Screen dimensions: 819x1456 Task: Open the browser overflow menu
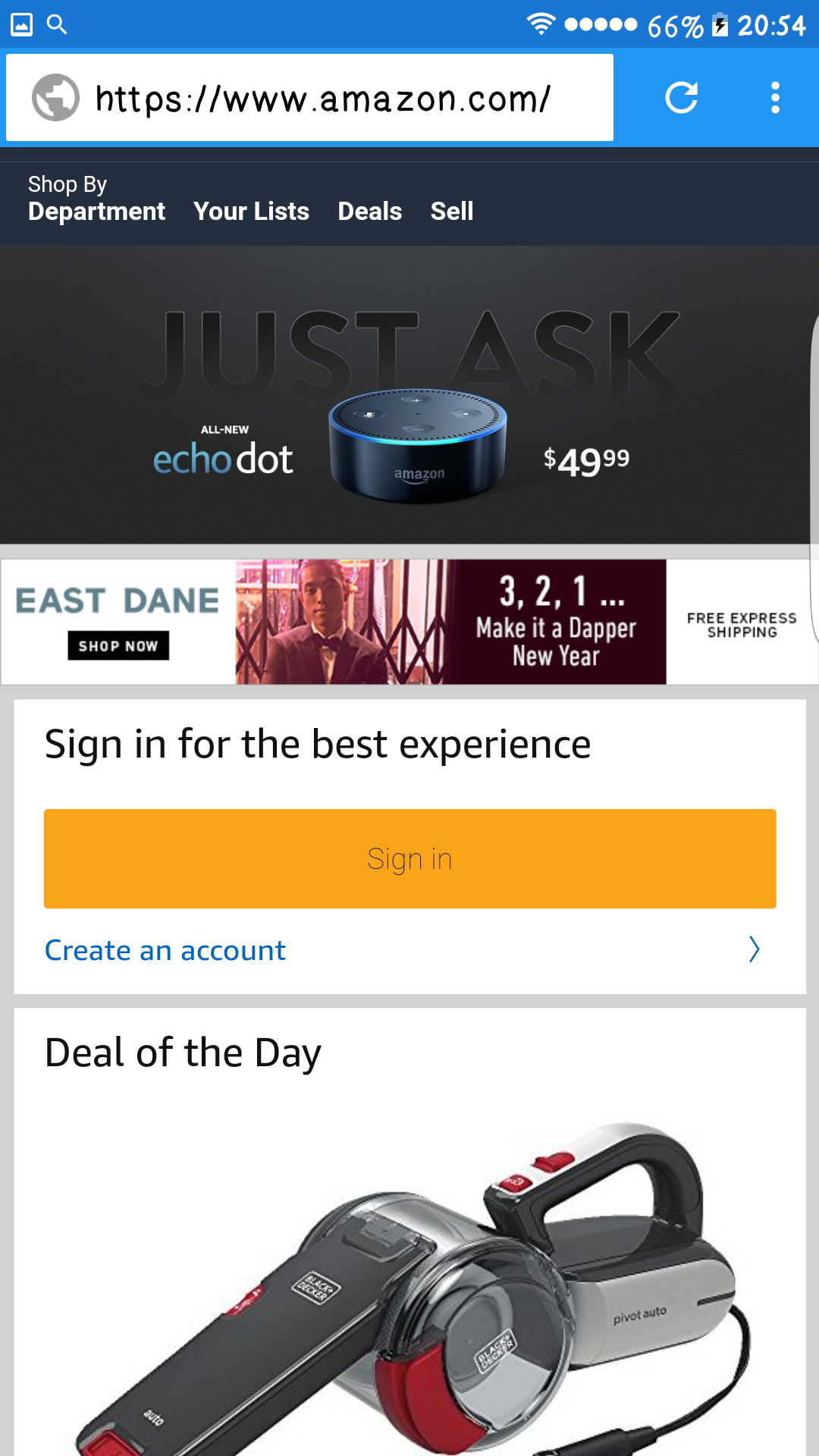tap(775, 97)
